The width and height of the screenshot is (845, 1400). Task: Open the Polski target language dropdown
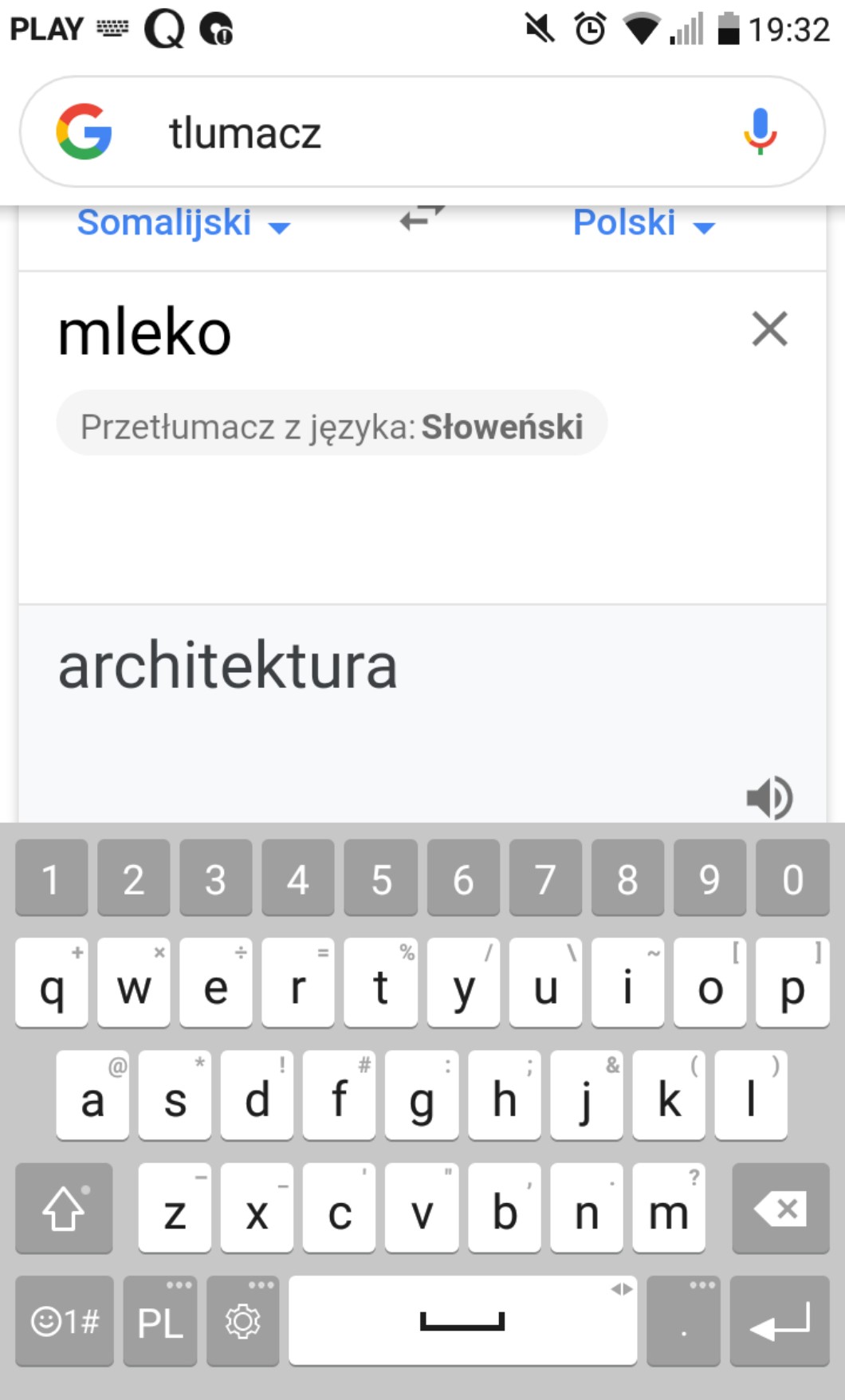tap(643, 223)
